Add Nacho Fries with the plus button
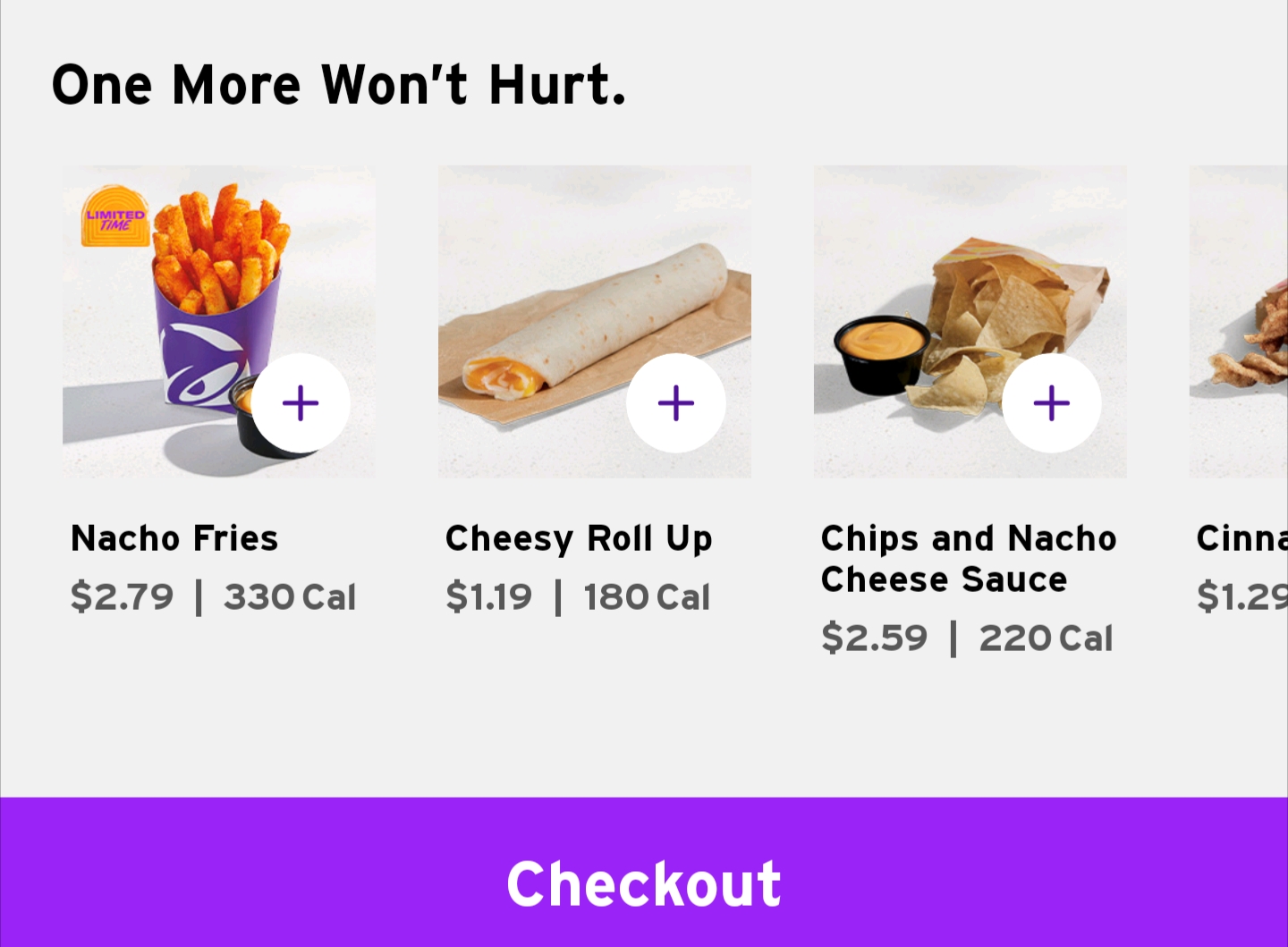The height and width of the screenshot is (947, 1288). click(301, 403)
